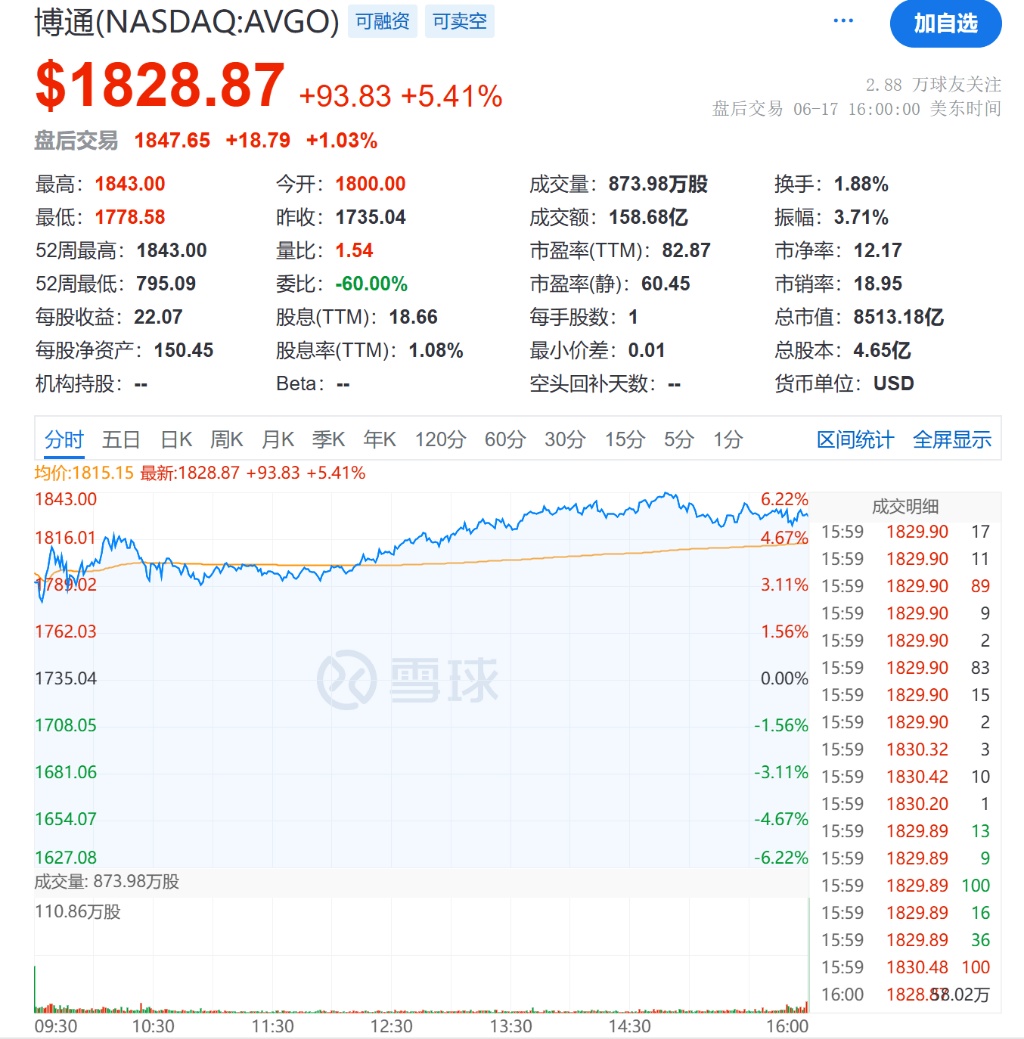Tap the 可融资 tag
1024x1039 pixels.
tap(383, 22)
